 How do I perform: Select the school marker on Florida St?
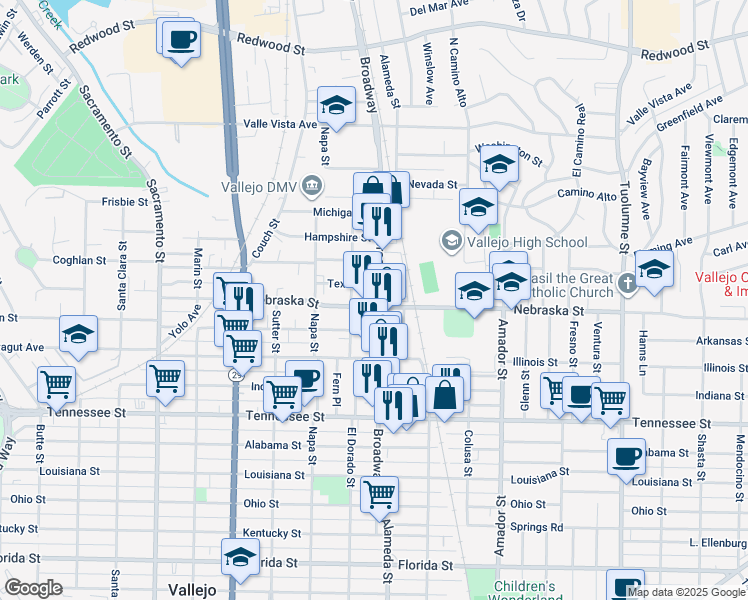pos(240,560)
